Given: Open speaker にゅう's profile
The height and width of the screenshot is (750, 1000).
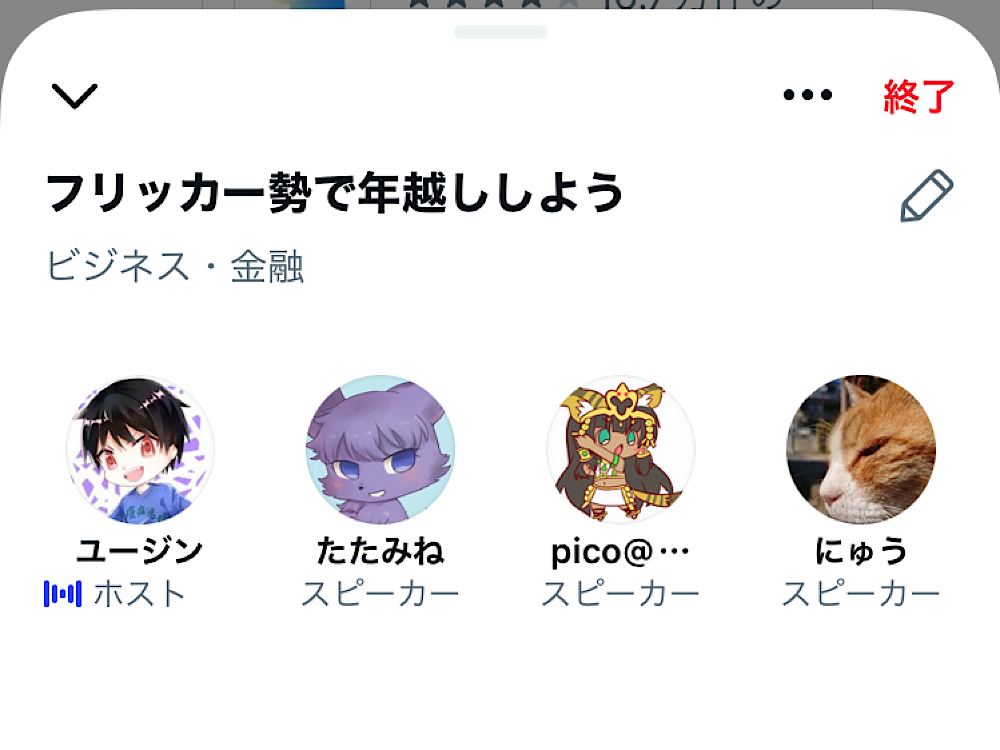Looking at the screenshot, I should tap(860, 450).
